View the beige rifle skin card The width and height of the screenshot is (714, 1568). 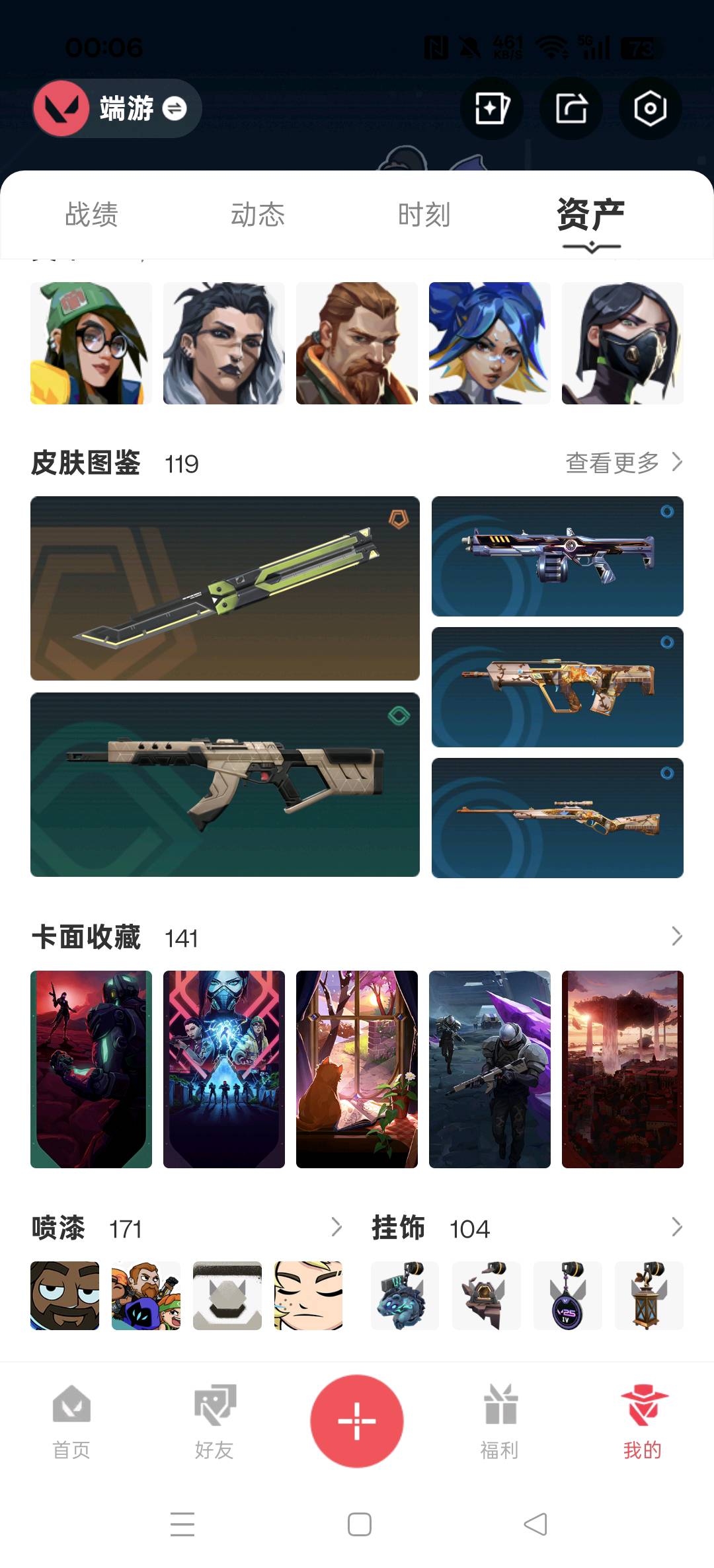pos(225,784)
